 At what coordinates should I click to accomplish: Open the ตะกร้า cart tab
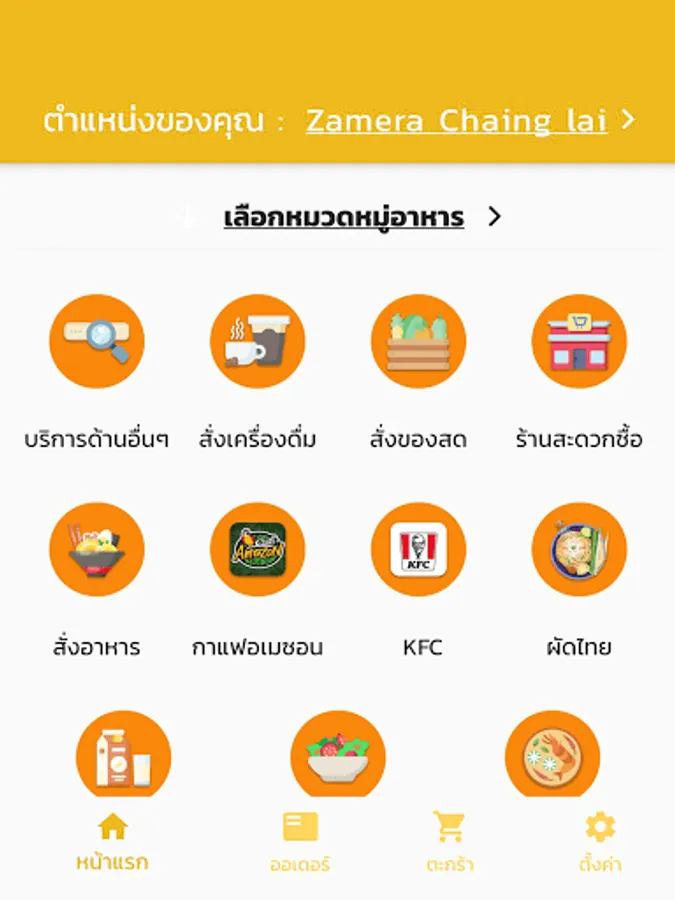(449, 842)
